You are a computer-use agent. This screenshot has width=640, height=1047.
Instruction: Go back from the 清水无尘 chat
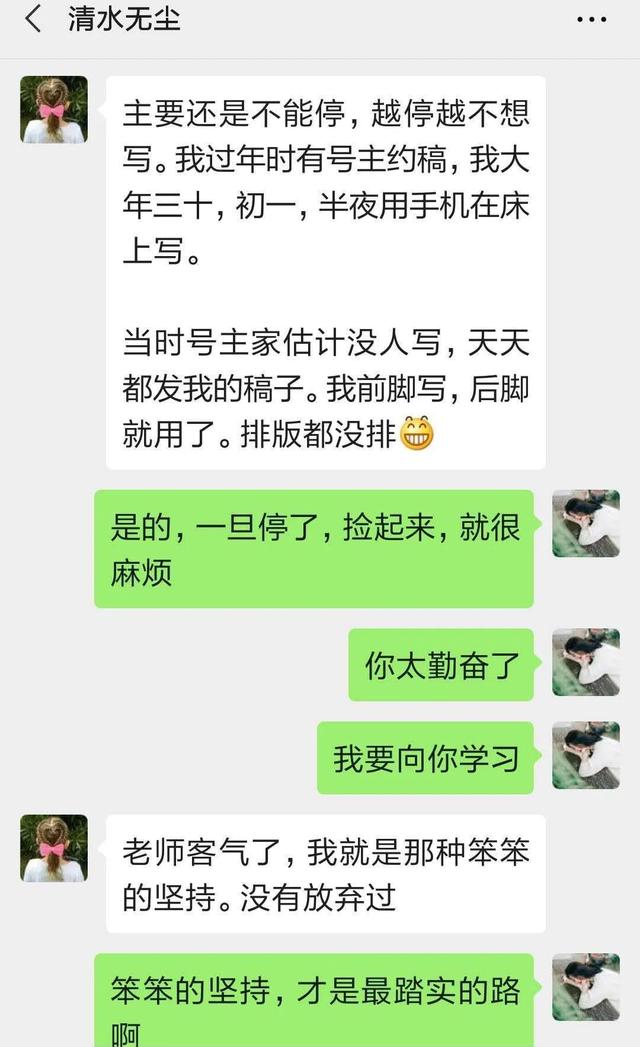click(x=33, y=19)
